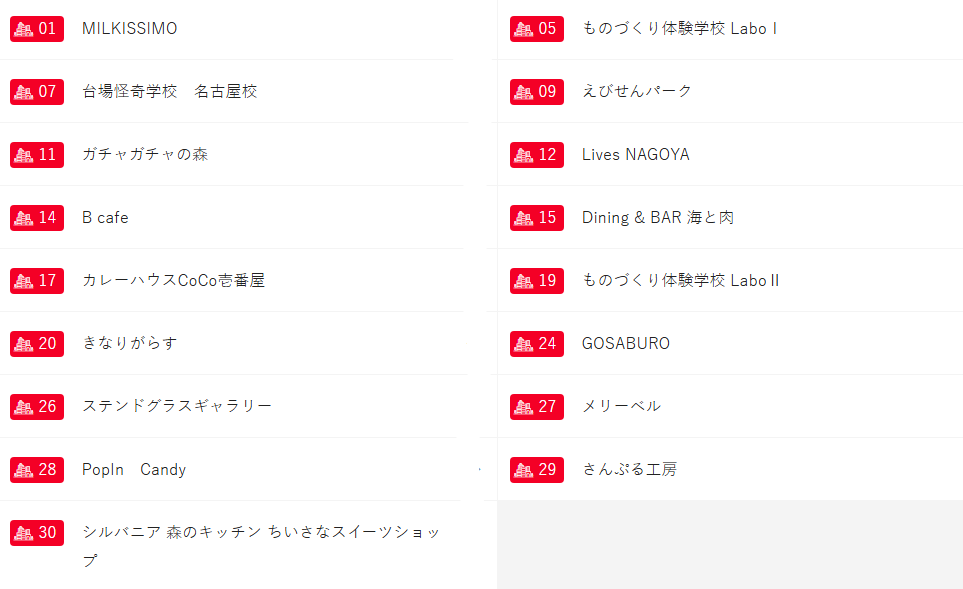Select GOSABURO from the shop list
Screen dimensions: 963x589
coord(626,344)
